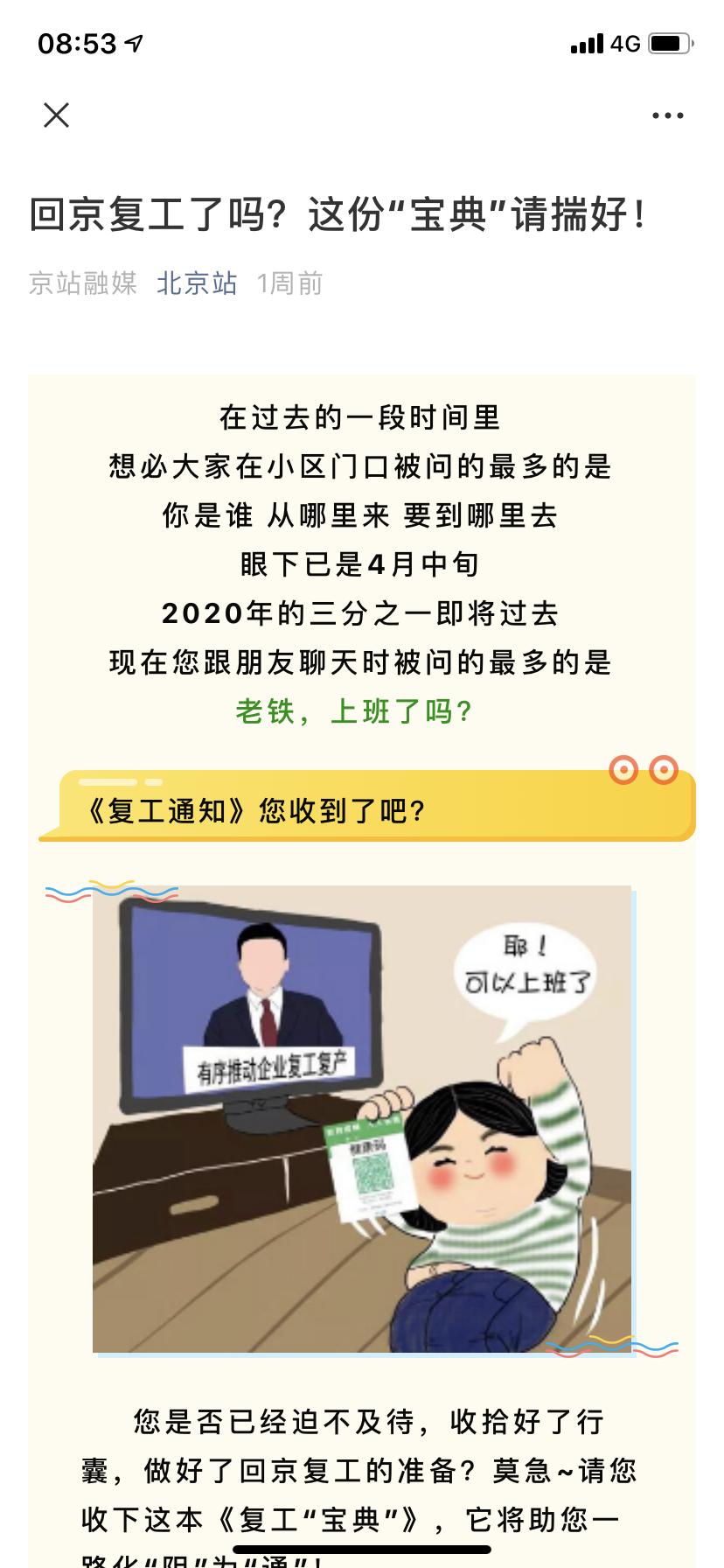724x1568 pixels.
Task: View the cartoon illustration image
Action: coord(362,1118)
